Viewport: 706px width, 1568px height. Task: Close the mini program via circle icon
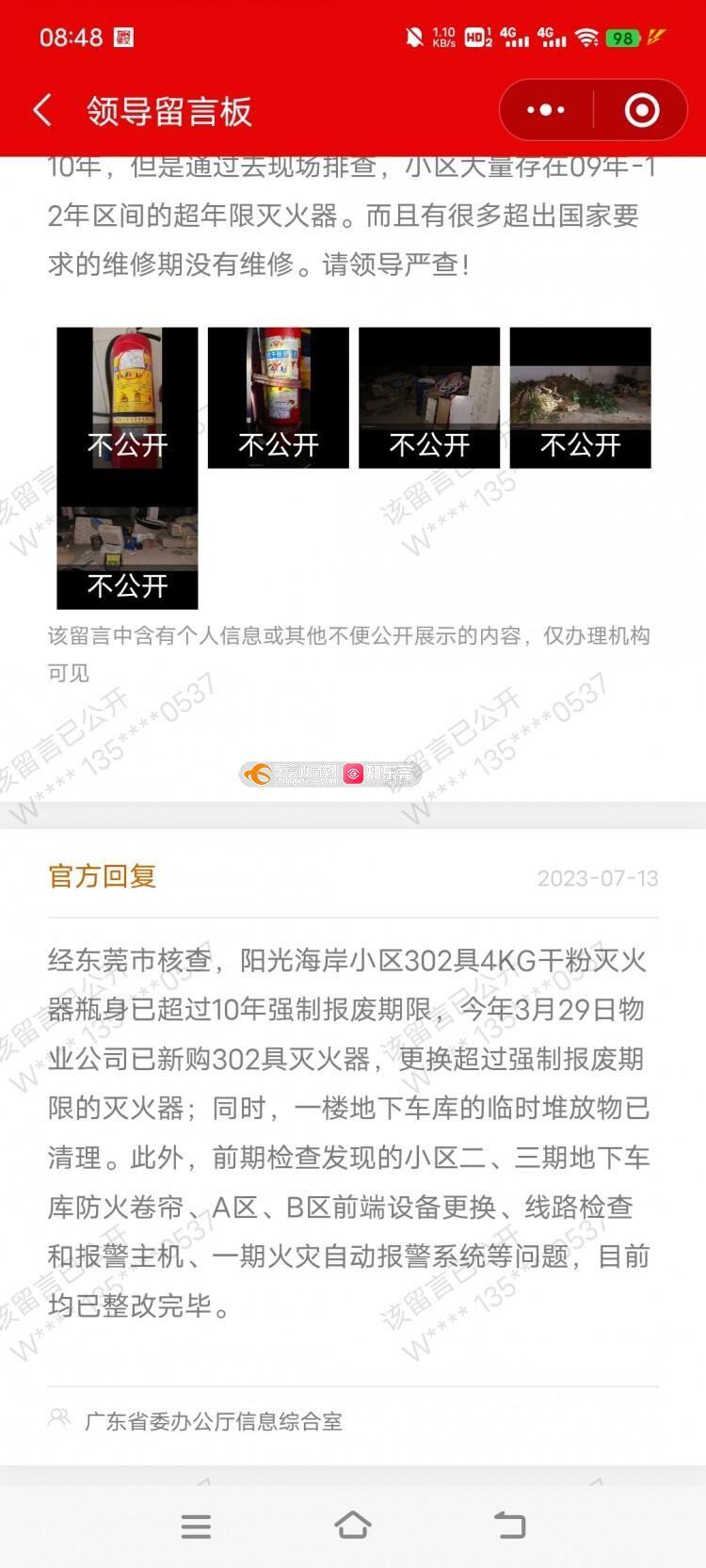point(642,111)
